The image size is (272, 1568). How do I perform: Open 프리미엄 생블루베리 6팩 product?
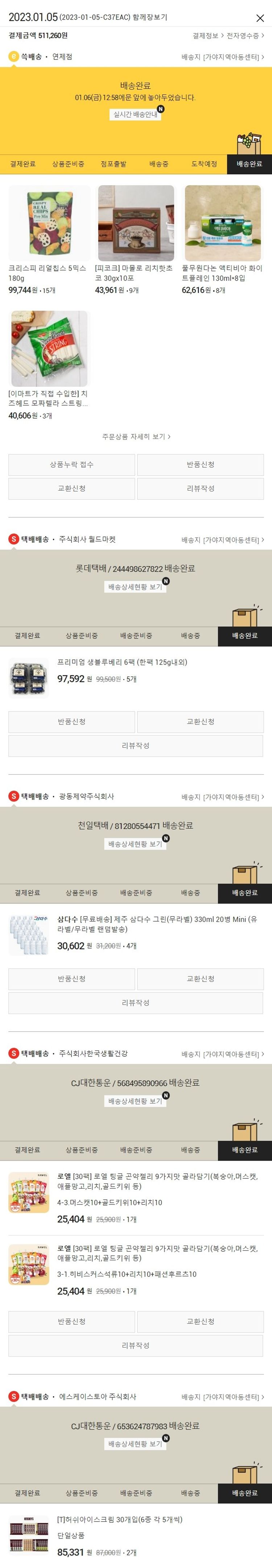[x=122, y=662]
